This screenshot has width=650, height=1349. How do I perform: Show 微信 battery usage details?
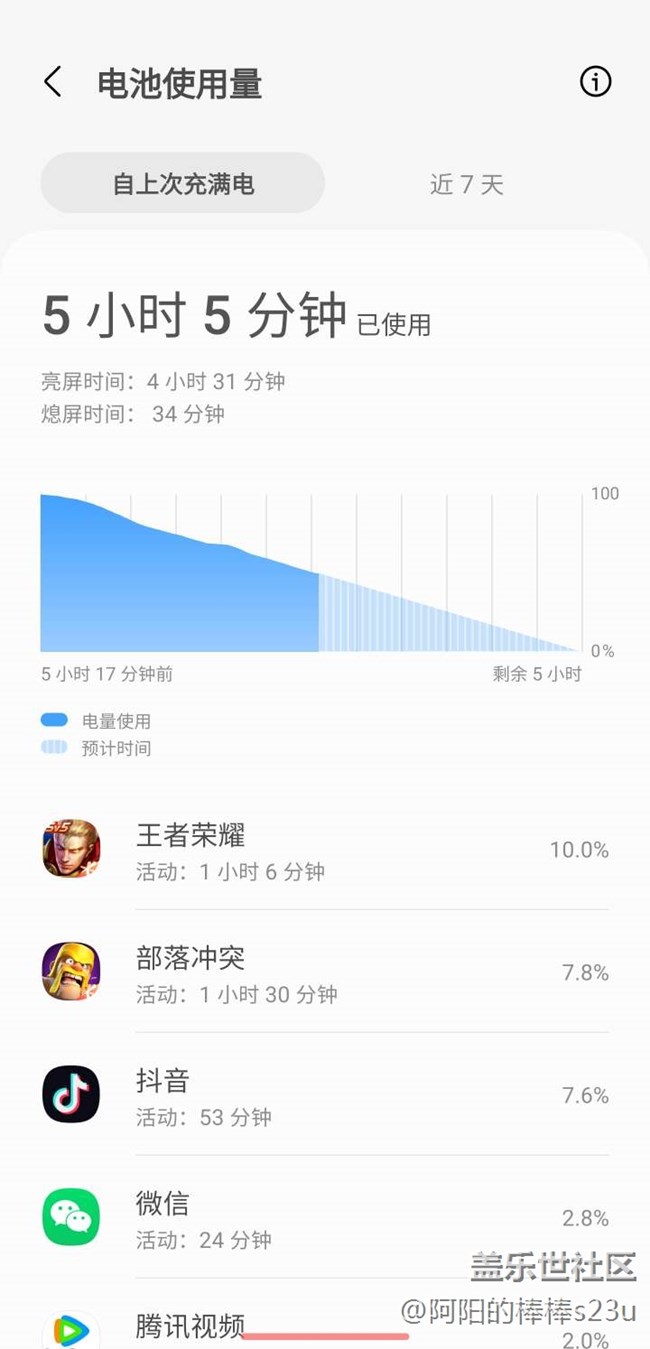point(325,1218)
